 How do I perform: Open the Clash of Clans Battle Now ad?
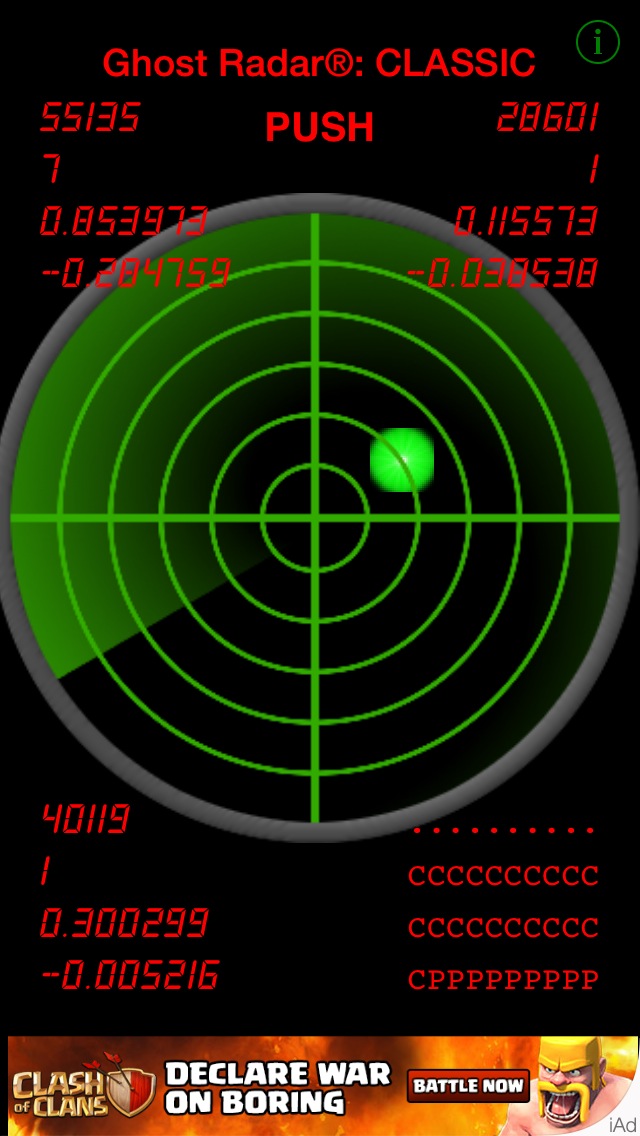click(467, 1085)
